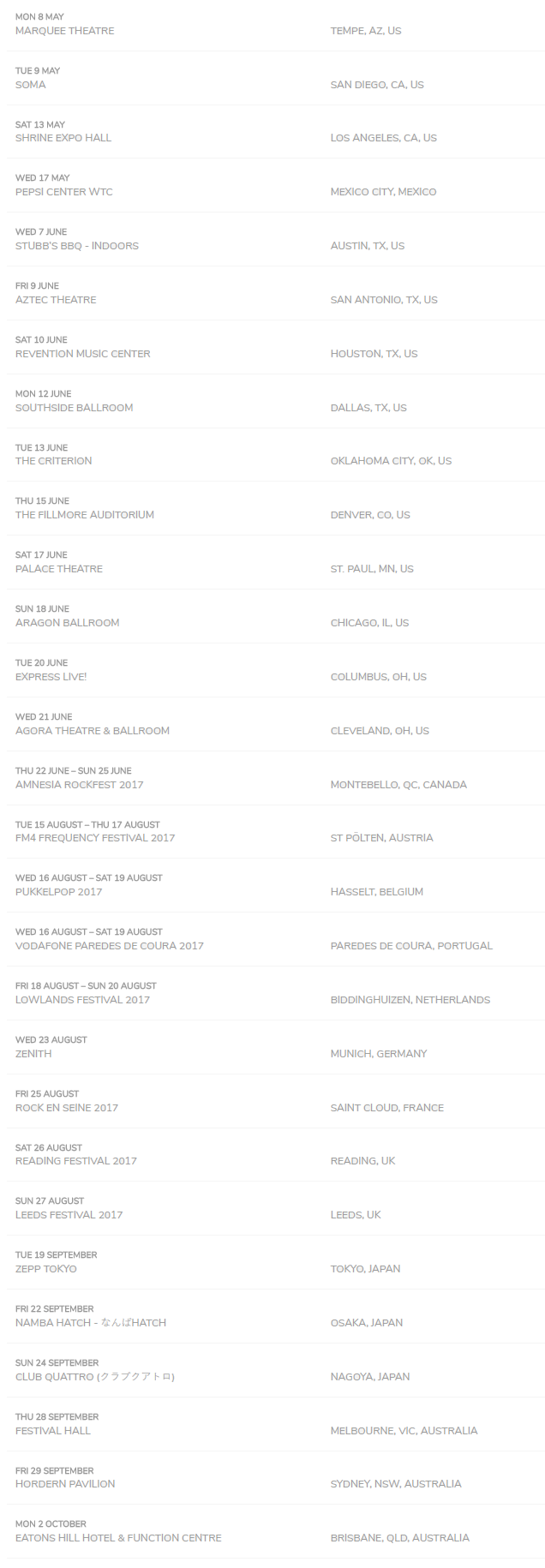Open Amnesia Rockfest 2017 event
The height and width of the screenshot is (1568, 545).
(x=80, y=785)
